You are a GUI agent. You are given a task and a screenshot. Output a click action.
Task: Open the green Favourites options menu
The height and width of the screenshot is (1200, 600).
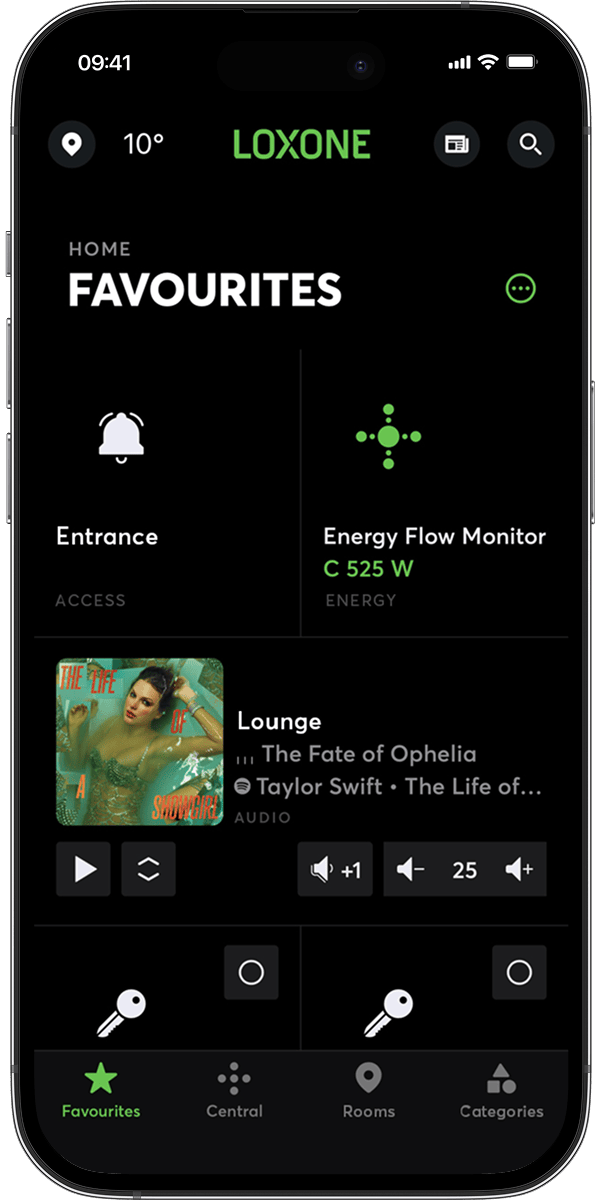pos(521,289)
